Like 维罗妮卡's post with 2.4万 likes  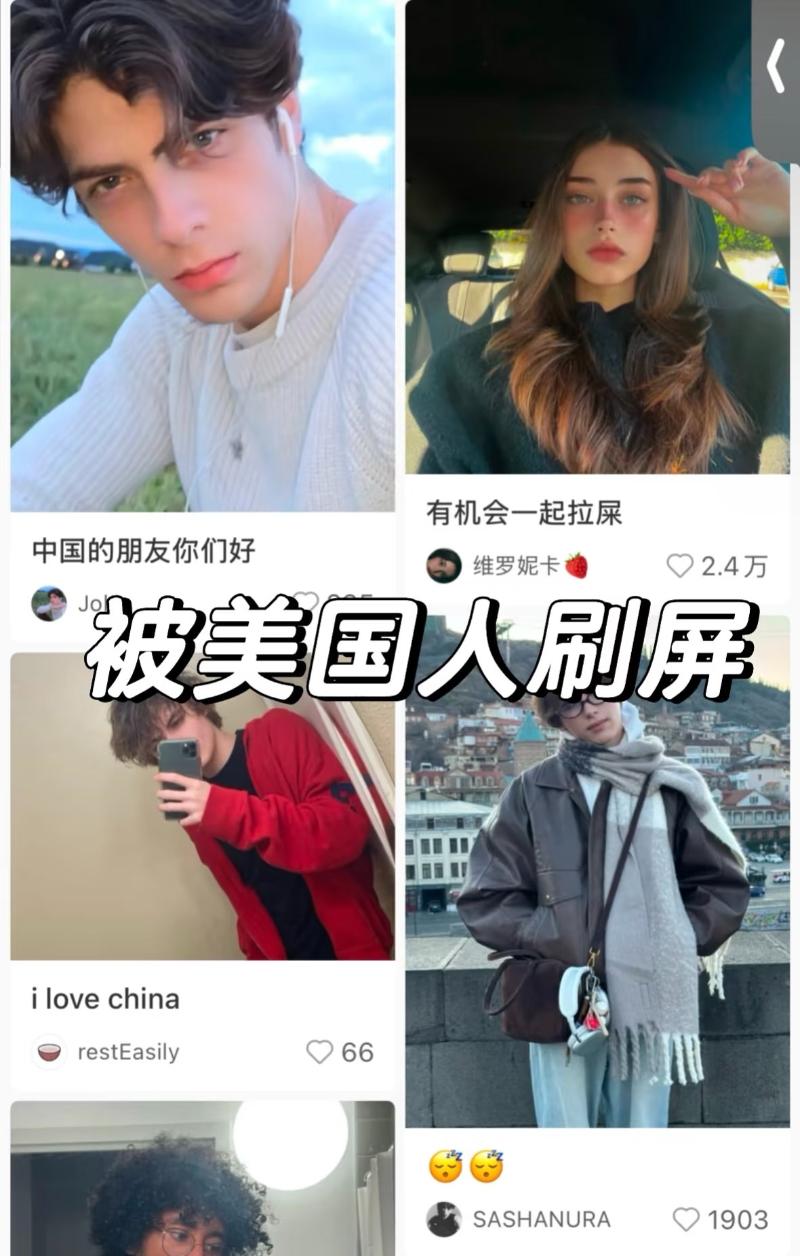(x=680, y=566)
